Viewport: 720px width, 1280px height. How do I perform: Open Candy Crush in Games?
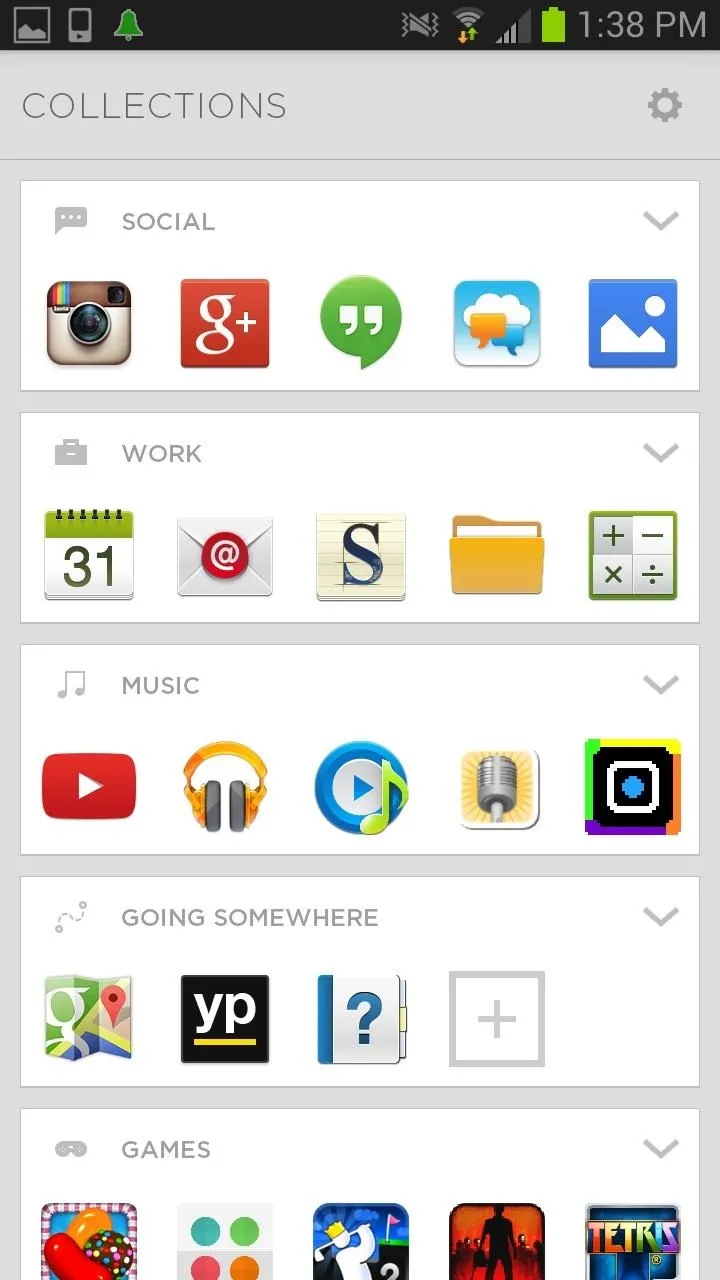[89, 1242]
